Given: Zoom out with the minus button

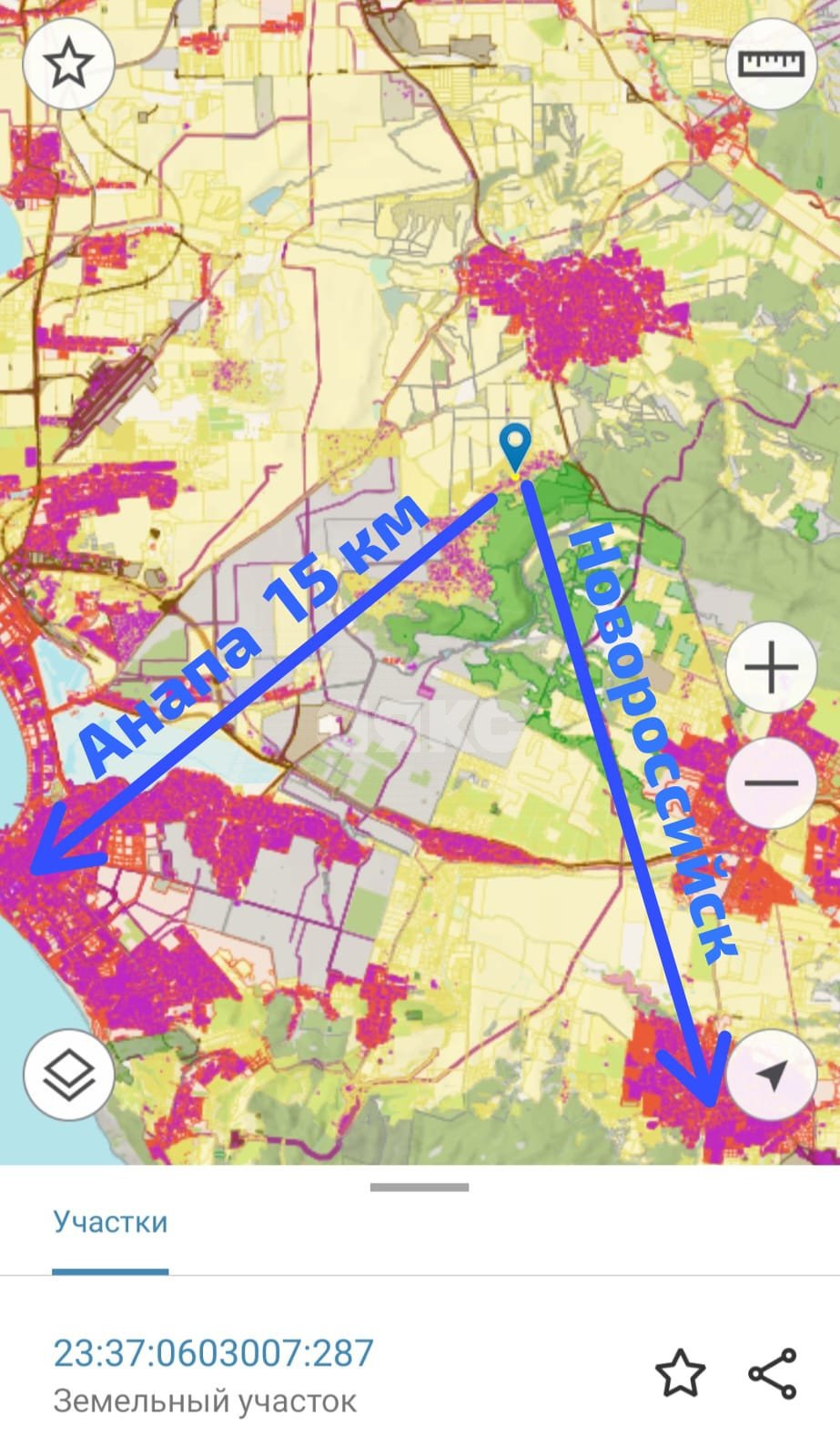Looking at the screenshot, I should point(771,782).
